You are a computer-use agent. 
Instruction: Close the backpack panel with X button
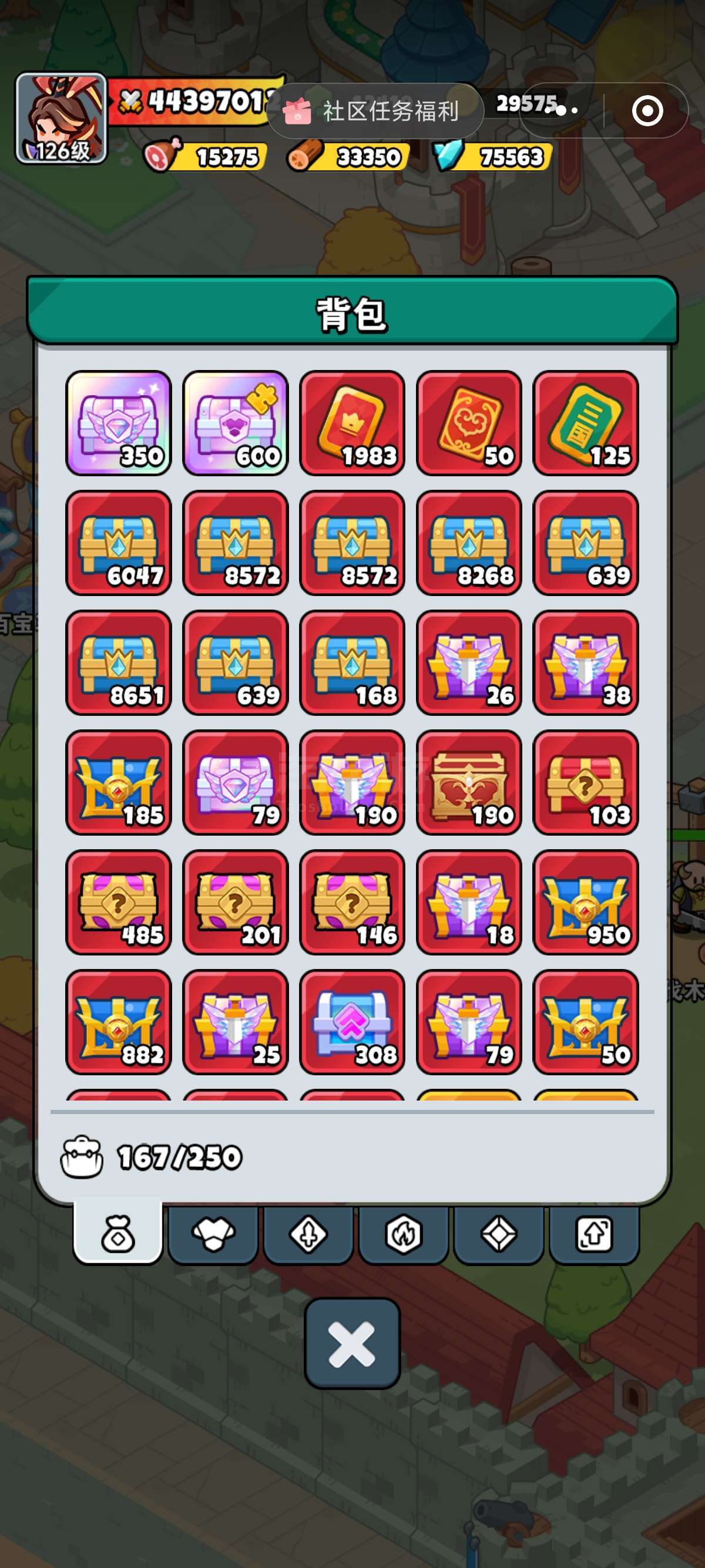(x=352, y=1342)
